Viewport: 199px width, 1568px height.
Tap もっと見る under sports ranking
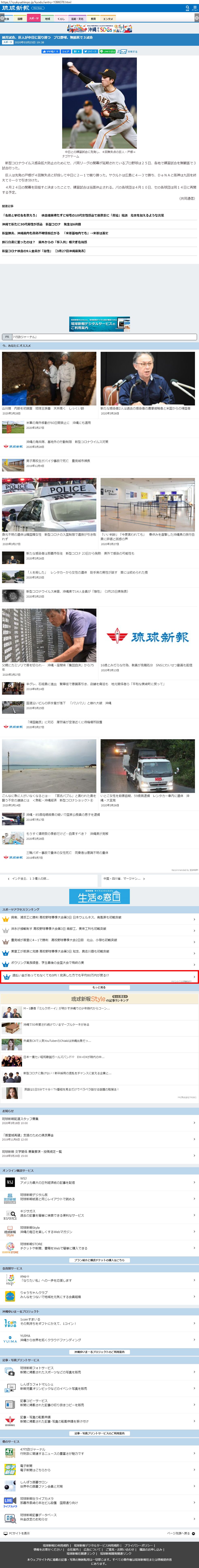coord(99,987)
